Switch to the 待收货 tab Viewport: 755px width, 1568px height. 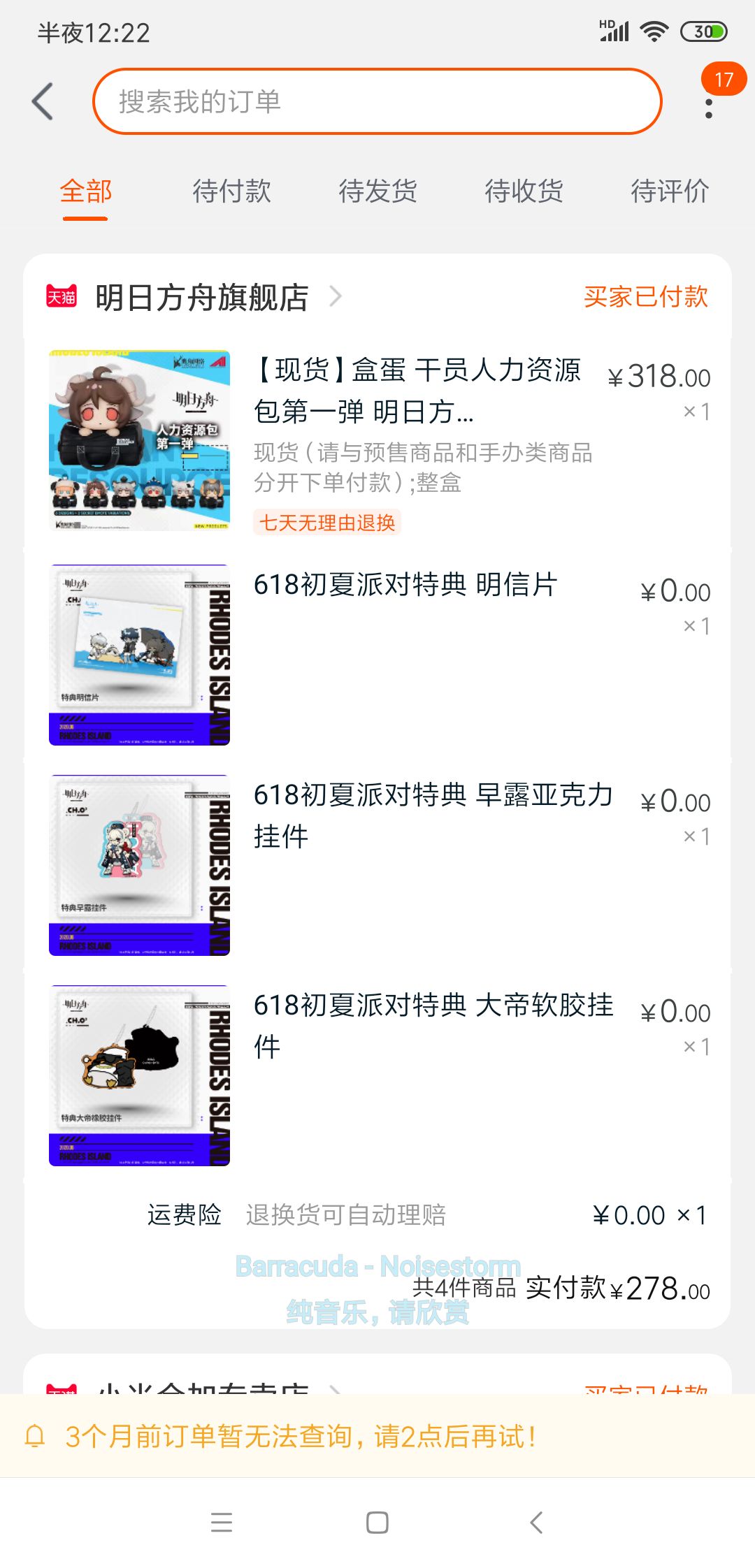coord(524,191)
